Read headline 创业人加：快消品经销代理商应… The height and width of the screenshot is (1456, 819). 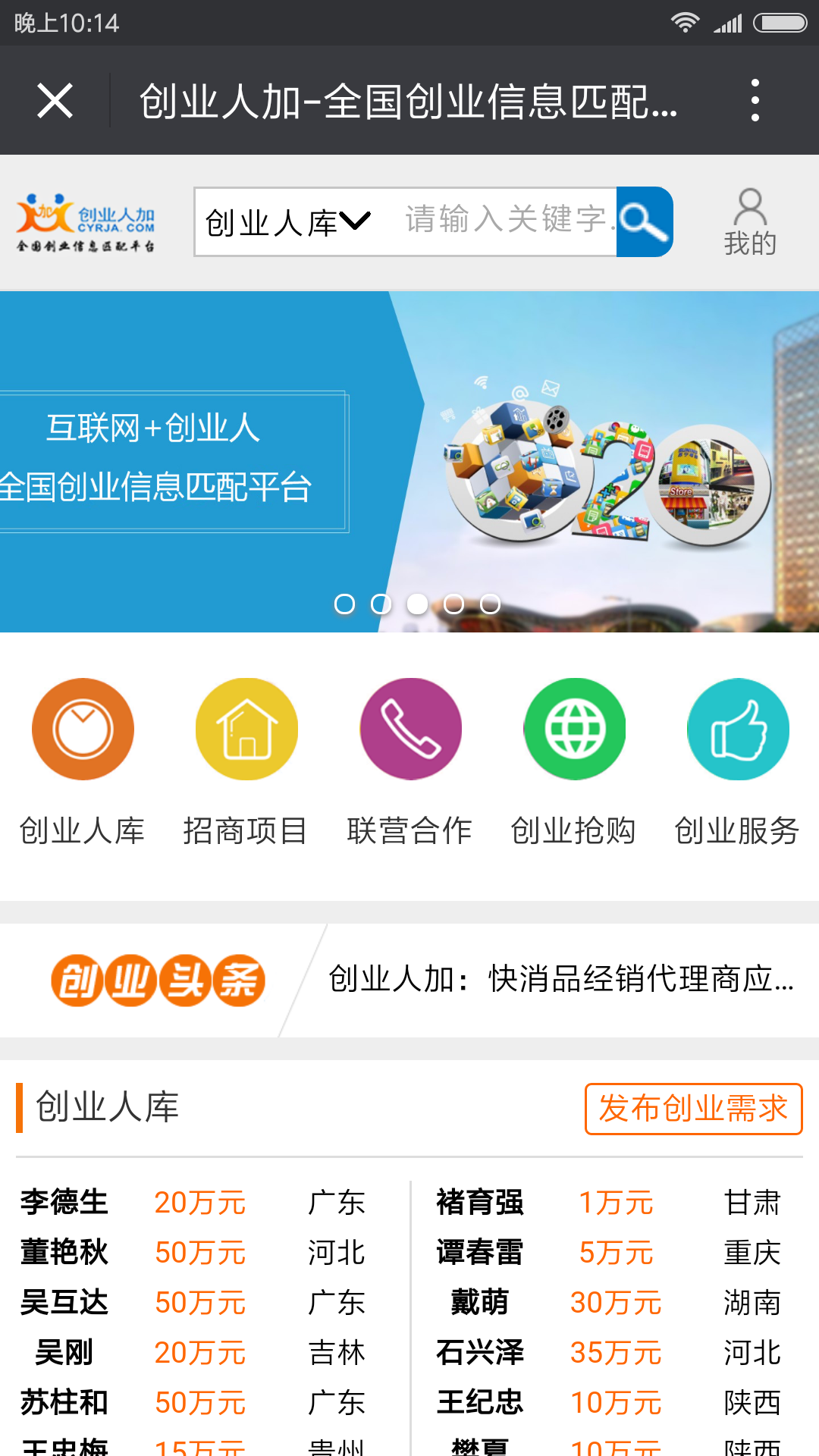pyautogui.click(x=561, y=980)
